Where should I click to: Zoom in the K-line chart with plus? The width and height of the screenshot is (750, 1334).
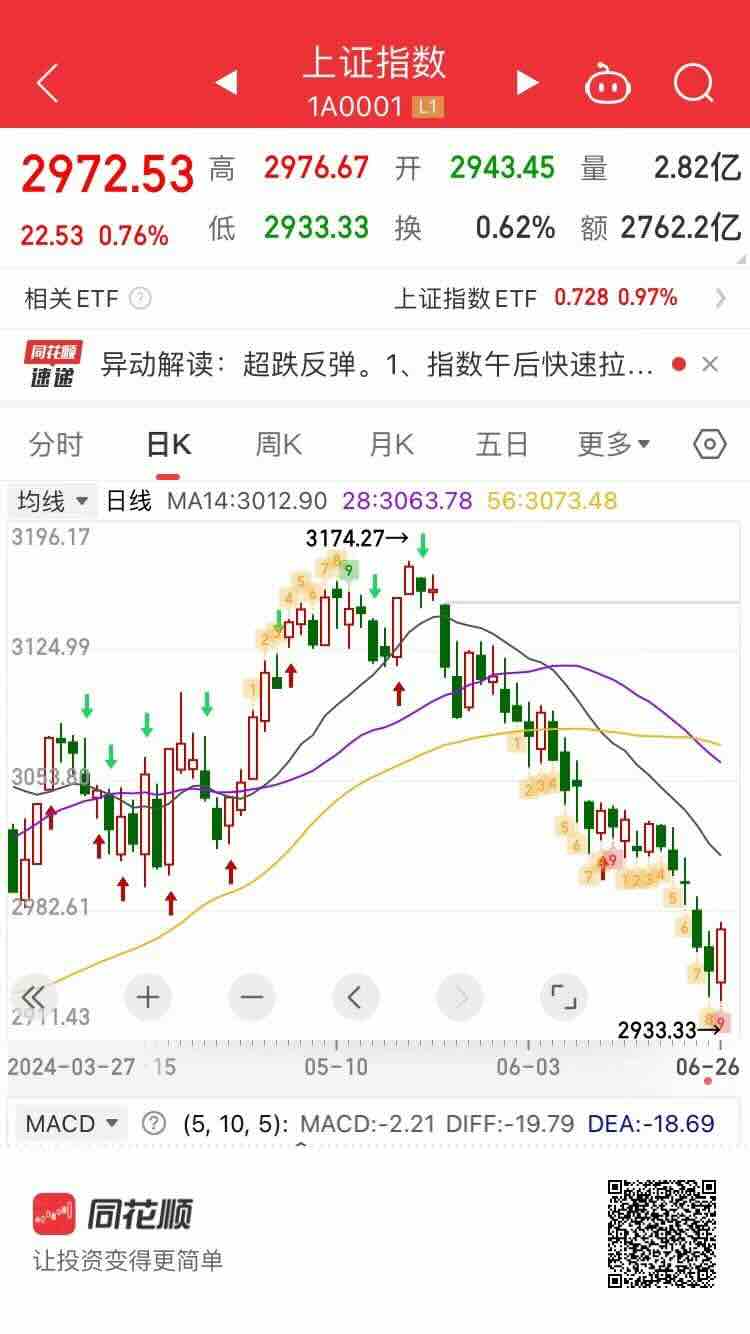click(x=148, y=997)
